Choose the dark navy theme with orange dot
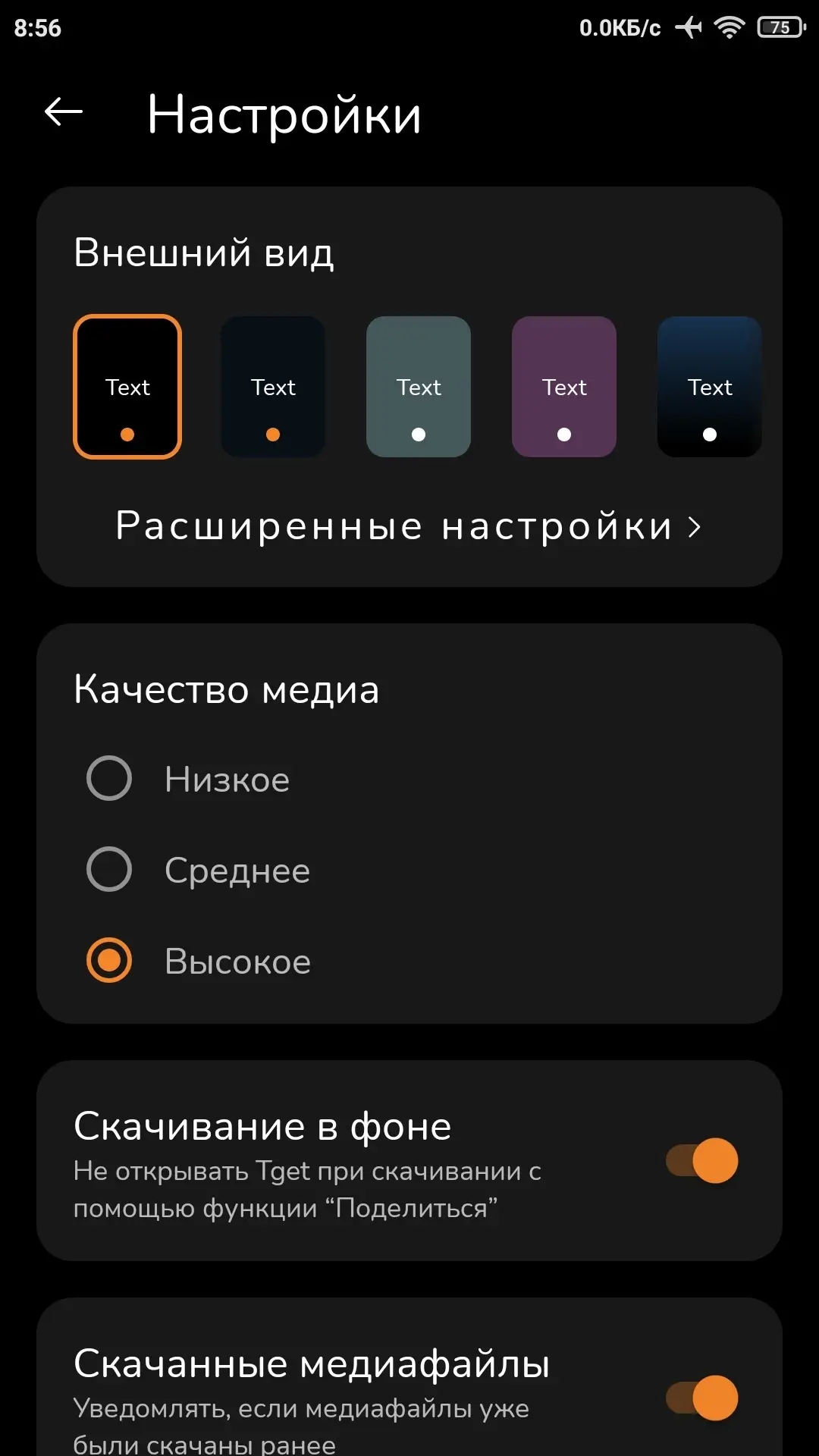Image resolution: width=819 pixels, height=1456 pixels. click(x=273, y=387)
